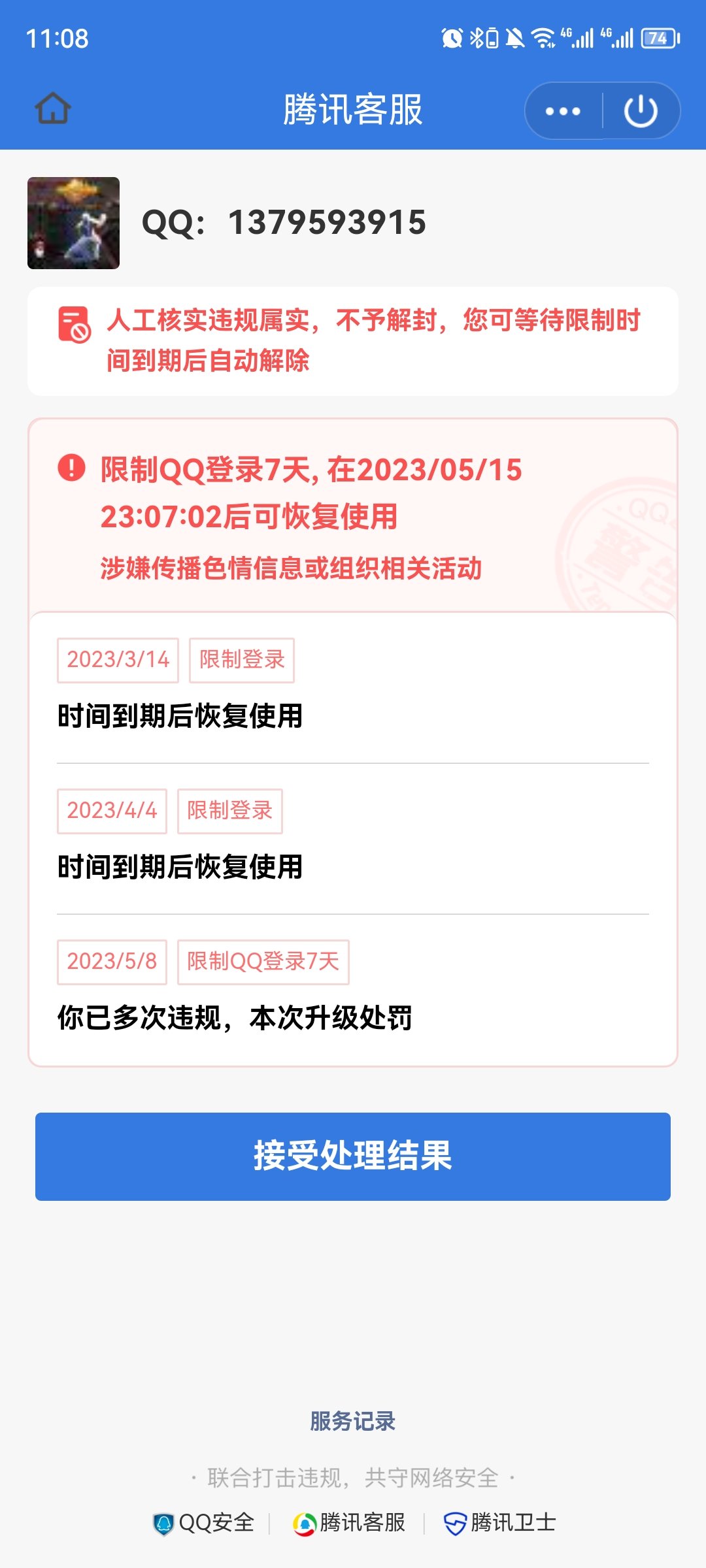Open the 服务记录 link
Image resolution: width=706 pixels, height=1568 pixels.
353,1421
